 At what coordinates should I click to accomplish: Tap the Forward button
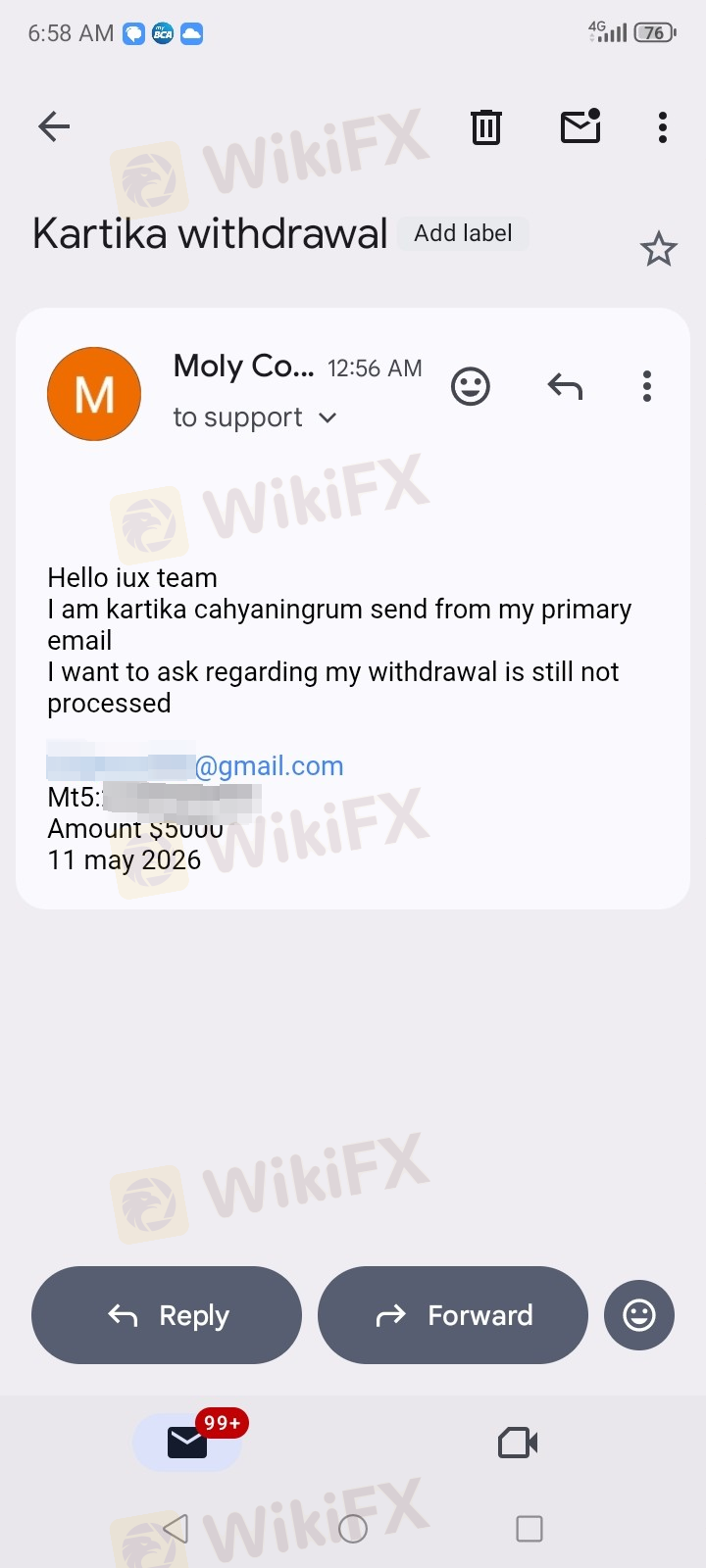pos(453,1315)
